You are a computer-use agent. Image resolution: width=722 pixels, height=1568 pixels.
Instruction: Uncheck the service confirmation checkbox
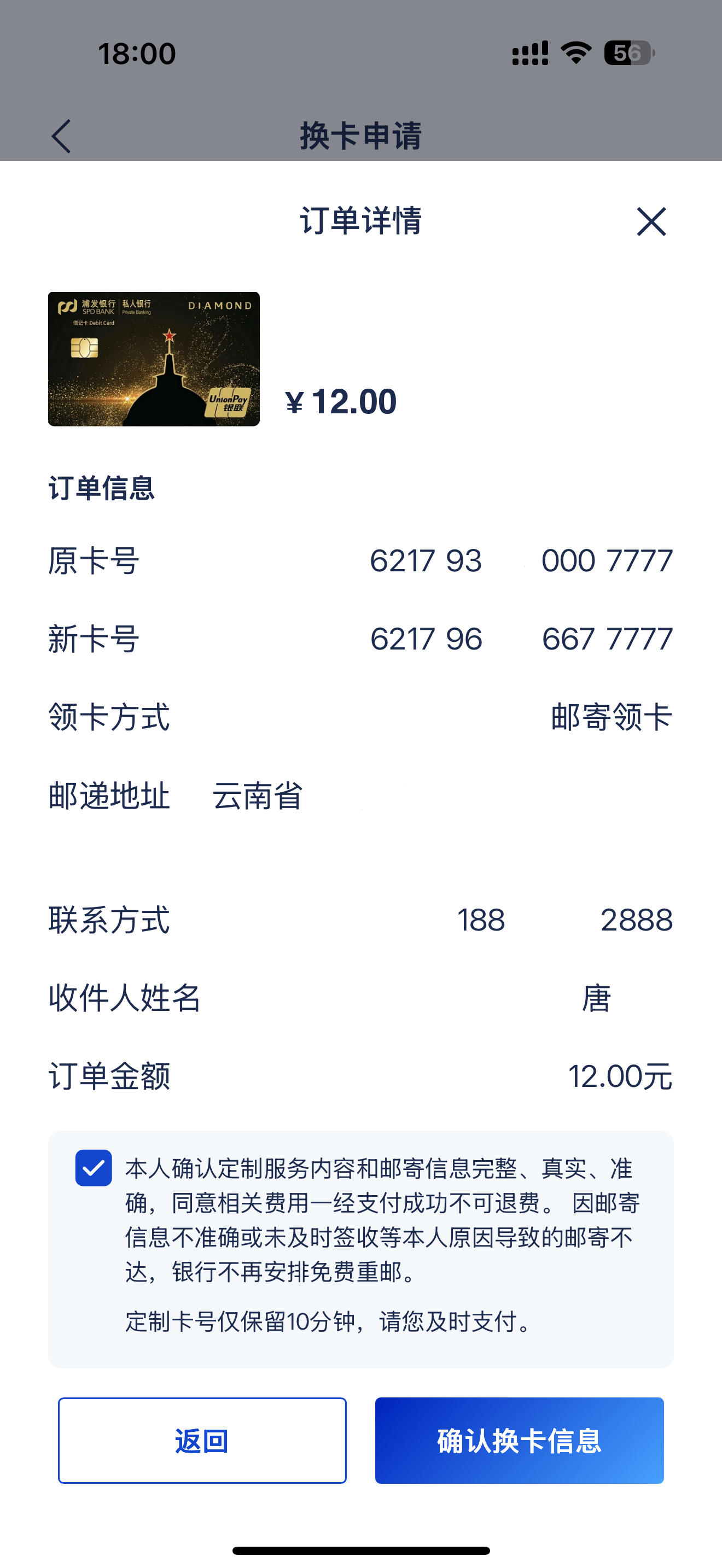(93, 1167)
